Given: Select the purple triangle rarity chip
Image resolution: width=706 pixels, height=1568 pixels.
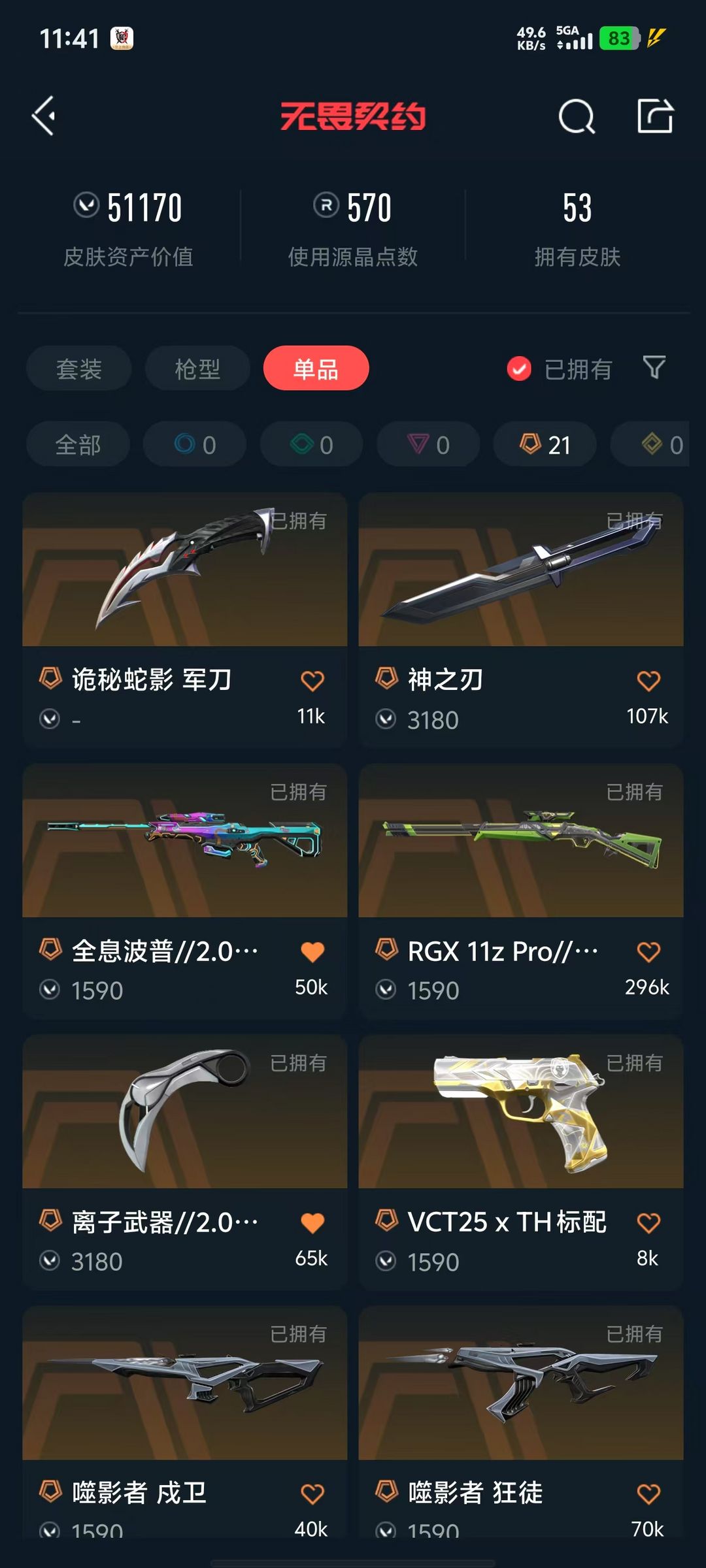Looking at the screenshot, I should coord(428,444).
